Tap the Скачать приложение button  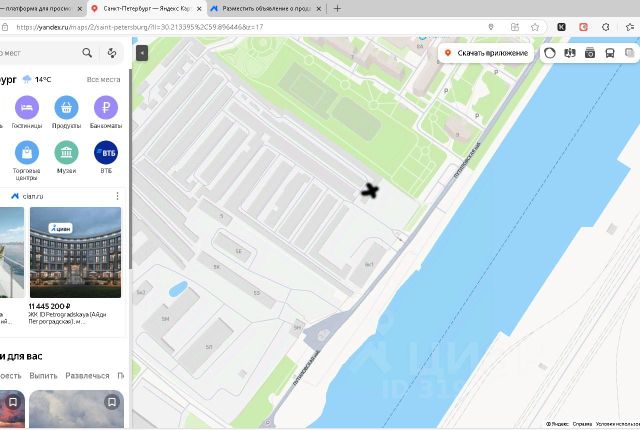pyautogui.click(x=487, y=52)
